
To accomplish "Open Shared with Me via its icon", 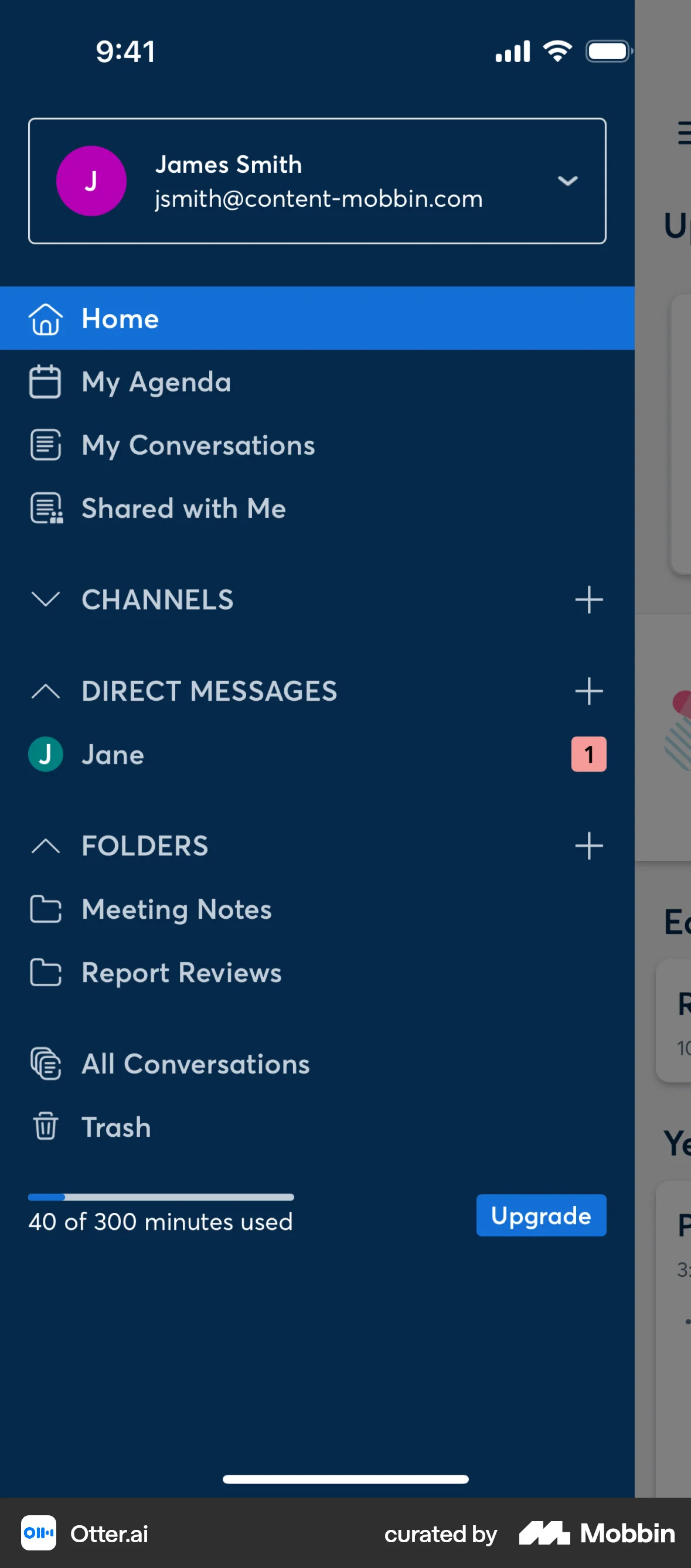I will tap(45, 509).
